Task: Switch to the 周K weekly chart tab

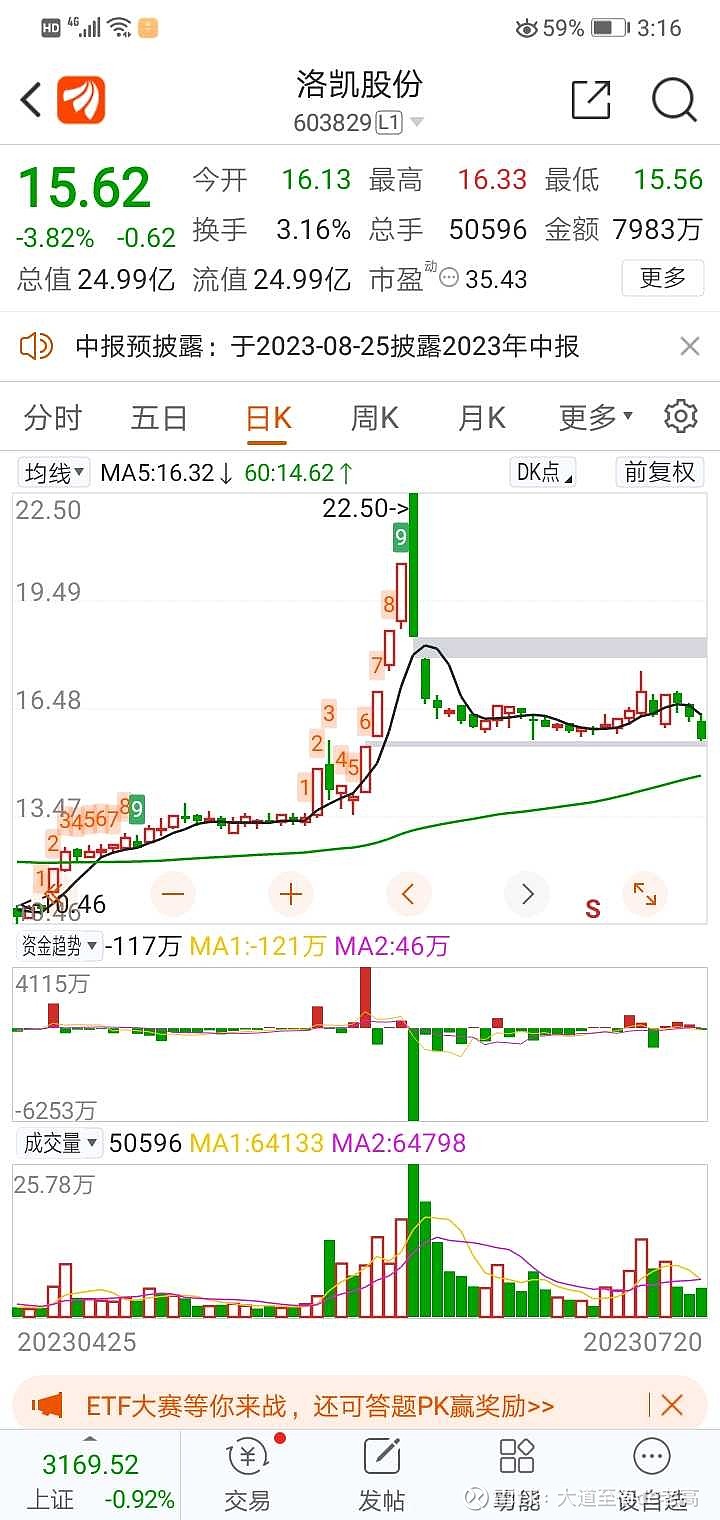Action: pyautogui.click(x=373, y=417)
